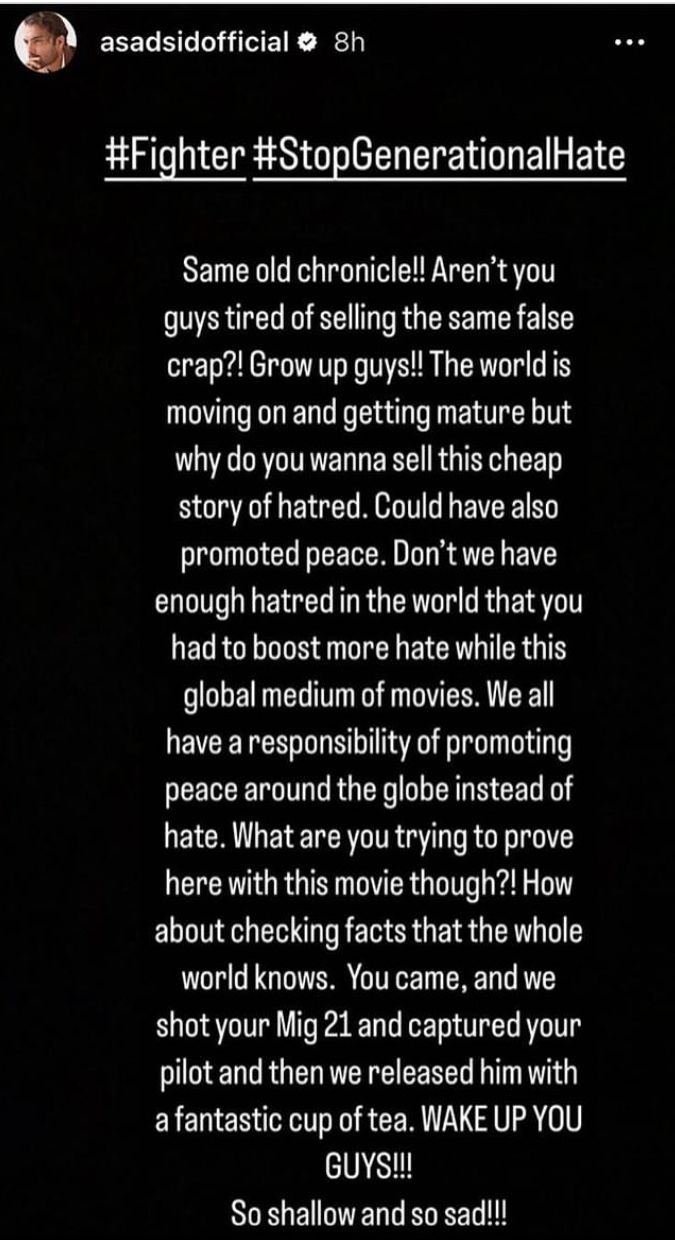
Task: Open asadsidofficial's profile picture
Action: 40,44
